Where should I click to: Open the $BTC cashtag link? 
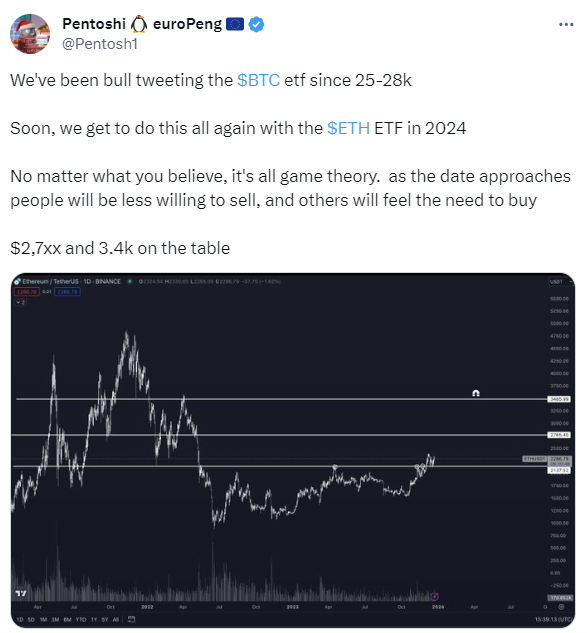pyautogui.click(x=258, y=80)
